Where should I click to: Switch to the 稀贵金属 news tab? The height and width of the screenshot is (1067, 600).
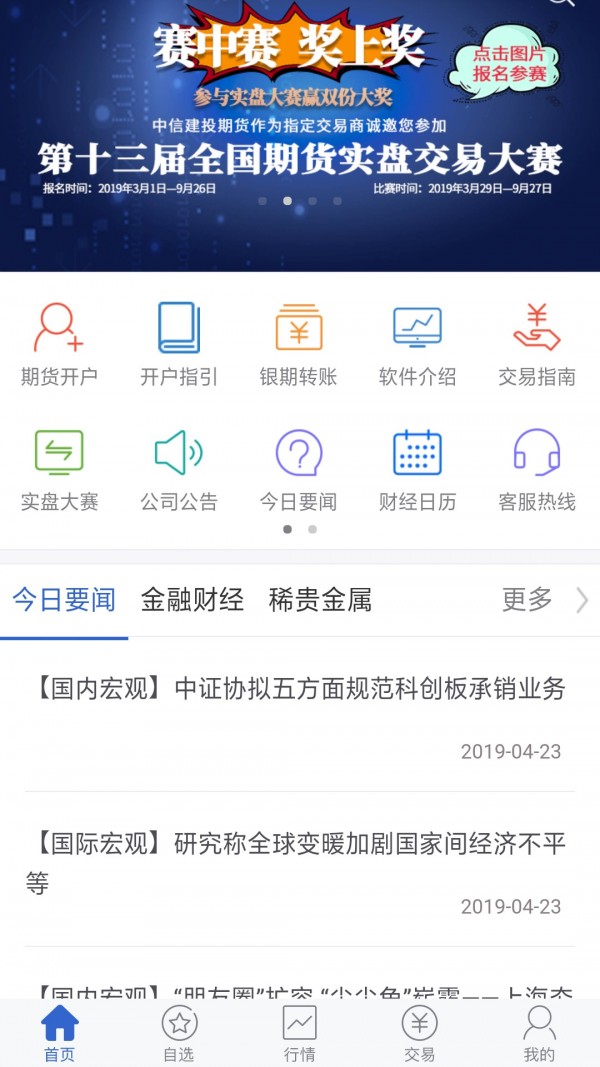[x=320, y=600]
